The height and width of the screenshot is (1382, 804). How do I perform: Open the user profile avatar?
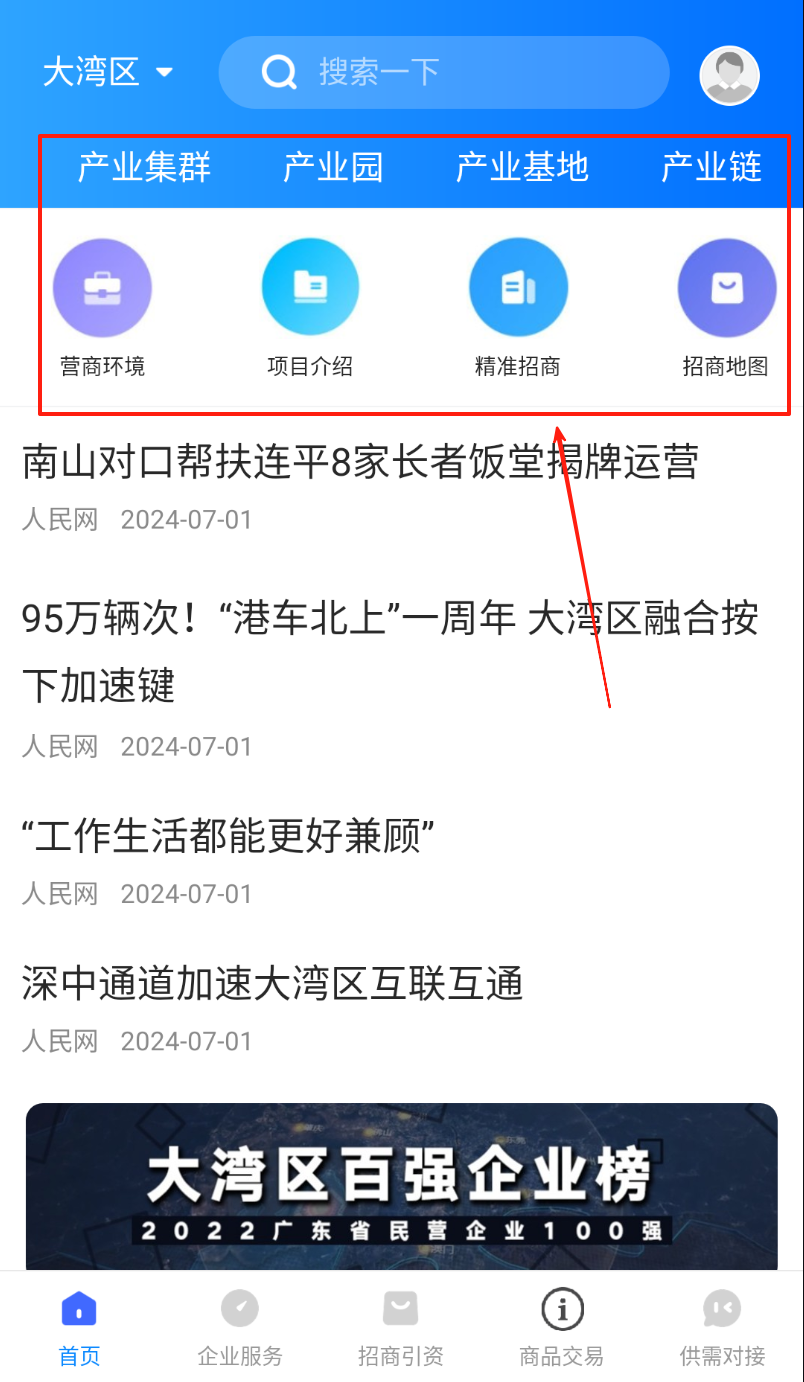(729, 75)
